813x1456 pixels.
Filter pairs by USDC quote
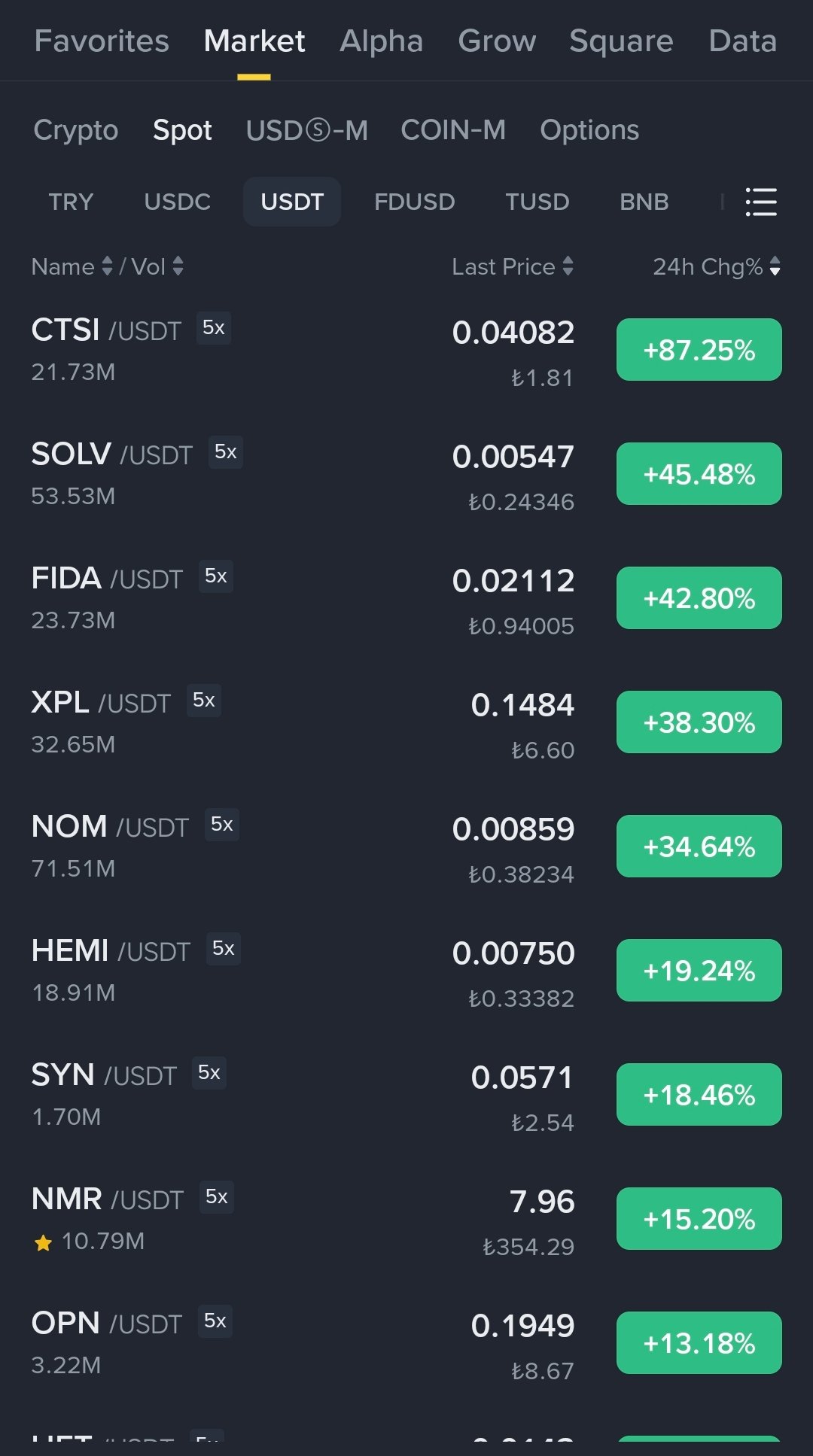click(177, 202)
